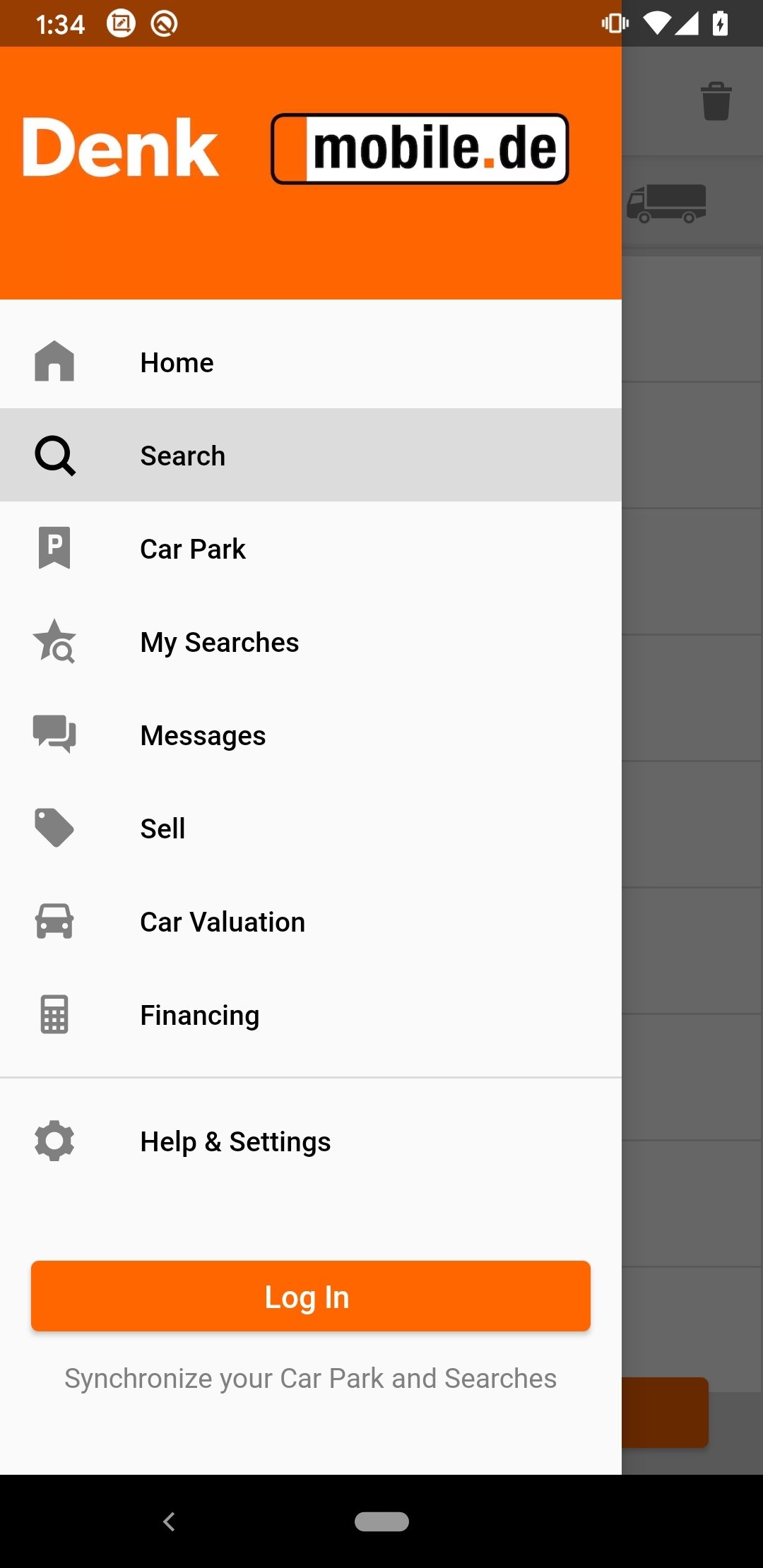The height and width of the screenshot is (1568, 763).
Task: Open Car Park
Action: tap(311, 549)
